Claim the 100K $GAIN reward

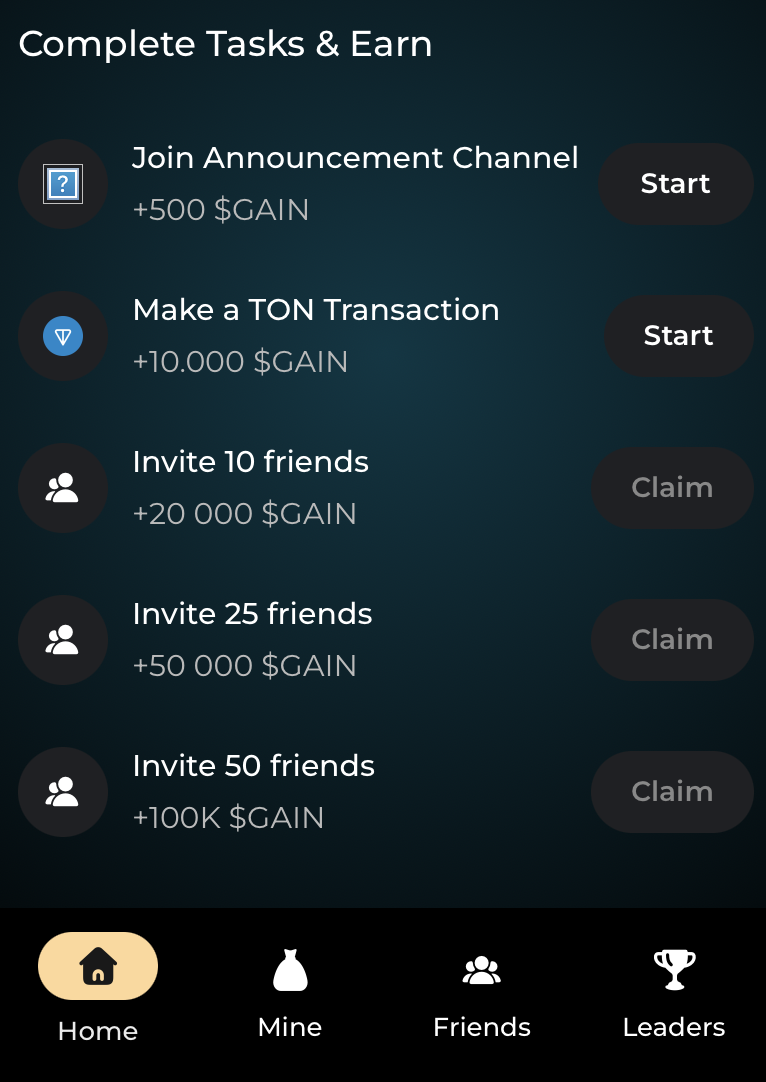pyautogui.click(x=672, y=791)
